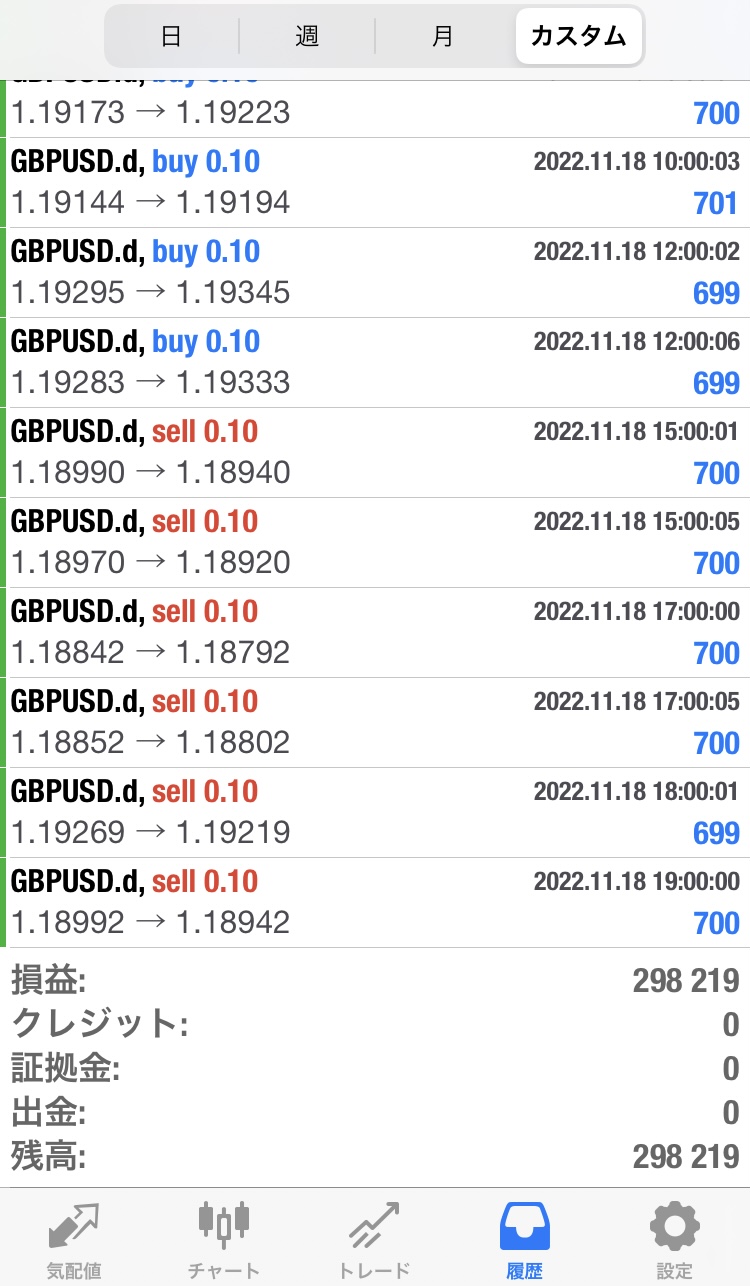Show history for 月 (month)
Image resolution: width=750 pixels, height=1286 pixels.
[443, 37]
